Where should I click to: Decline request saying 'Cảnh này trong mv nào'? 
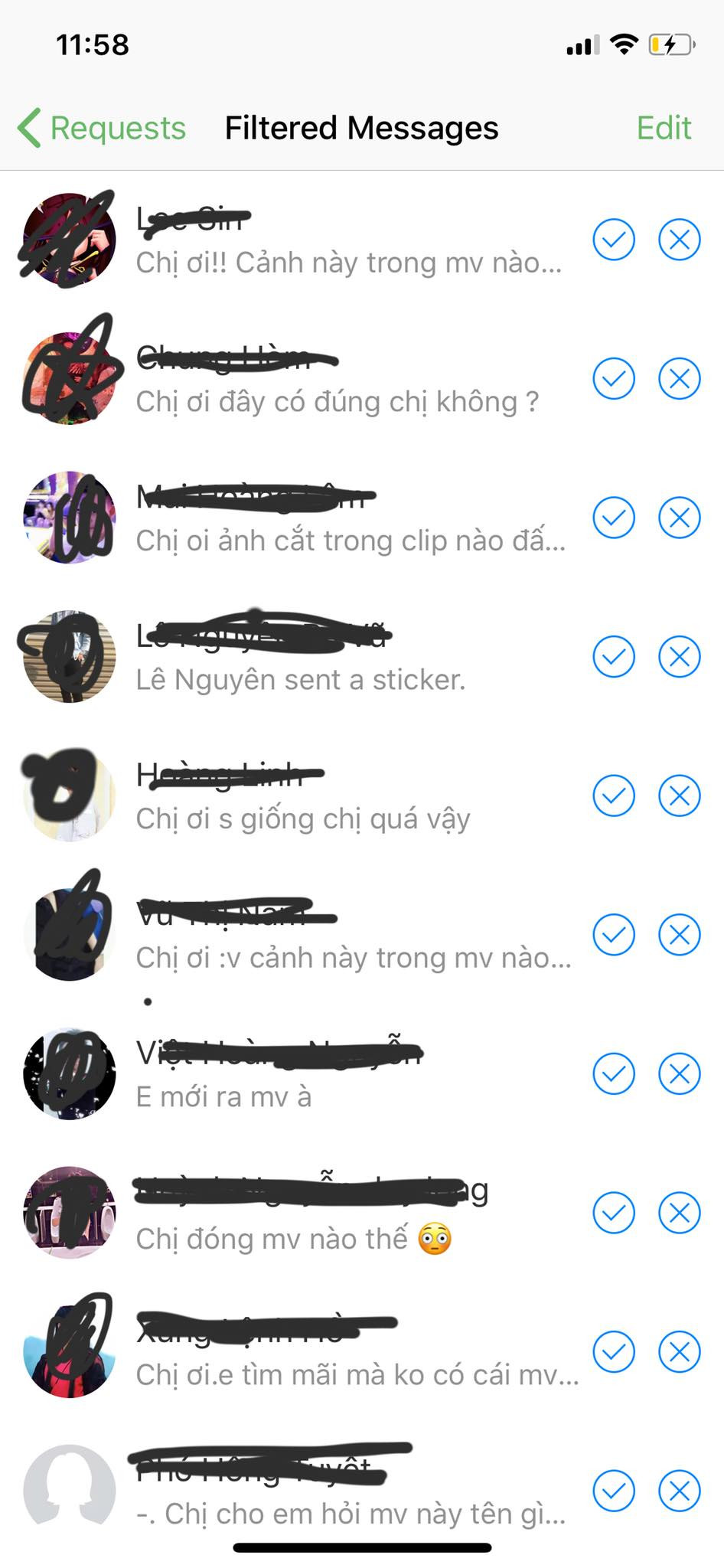680,240
